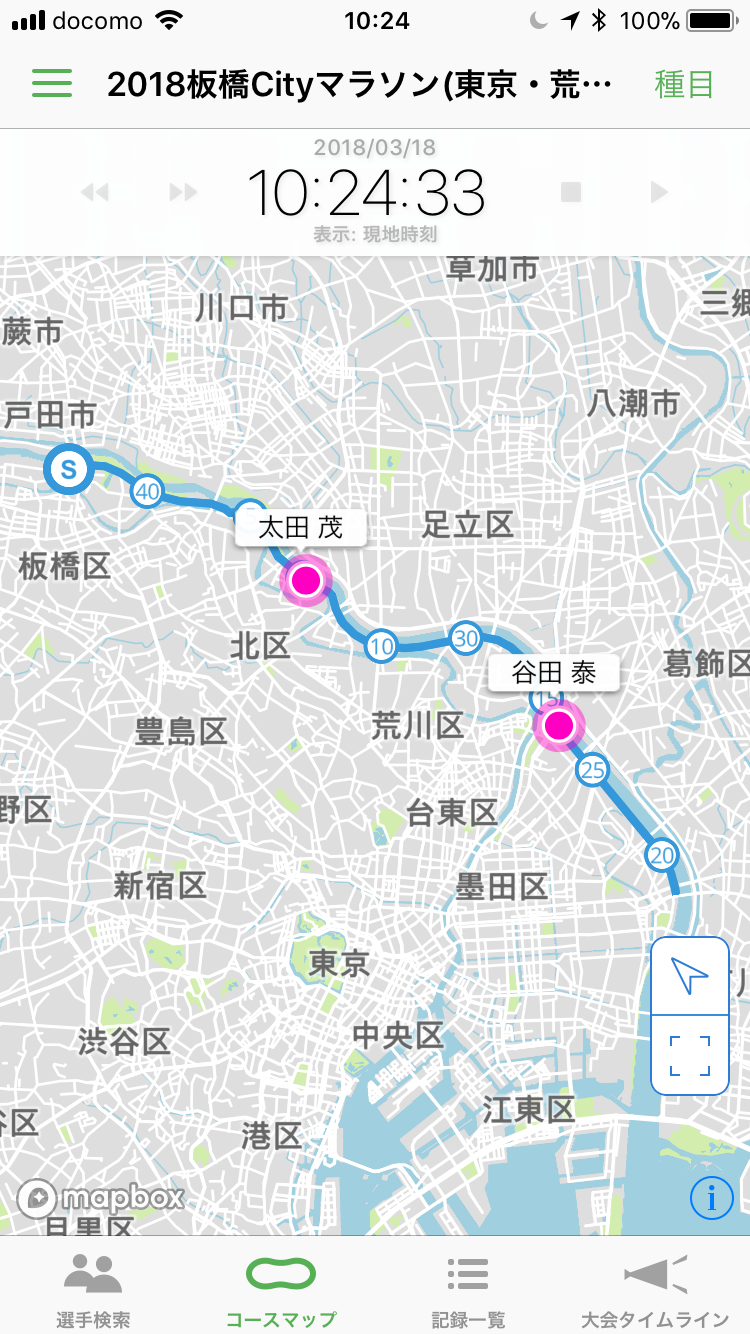Center map on my location
Image resolution: width=750 pixels, height=1334 pixels.
click(x=689, y=976)
